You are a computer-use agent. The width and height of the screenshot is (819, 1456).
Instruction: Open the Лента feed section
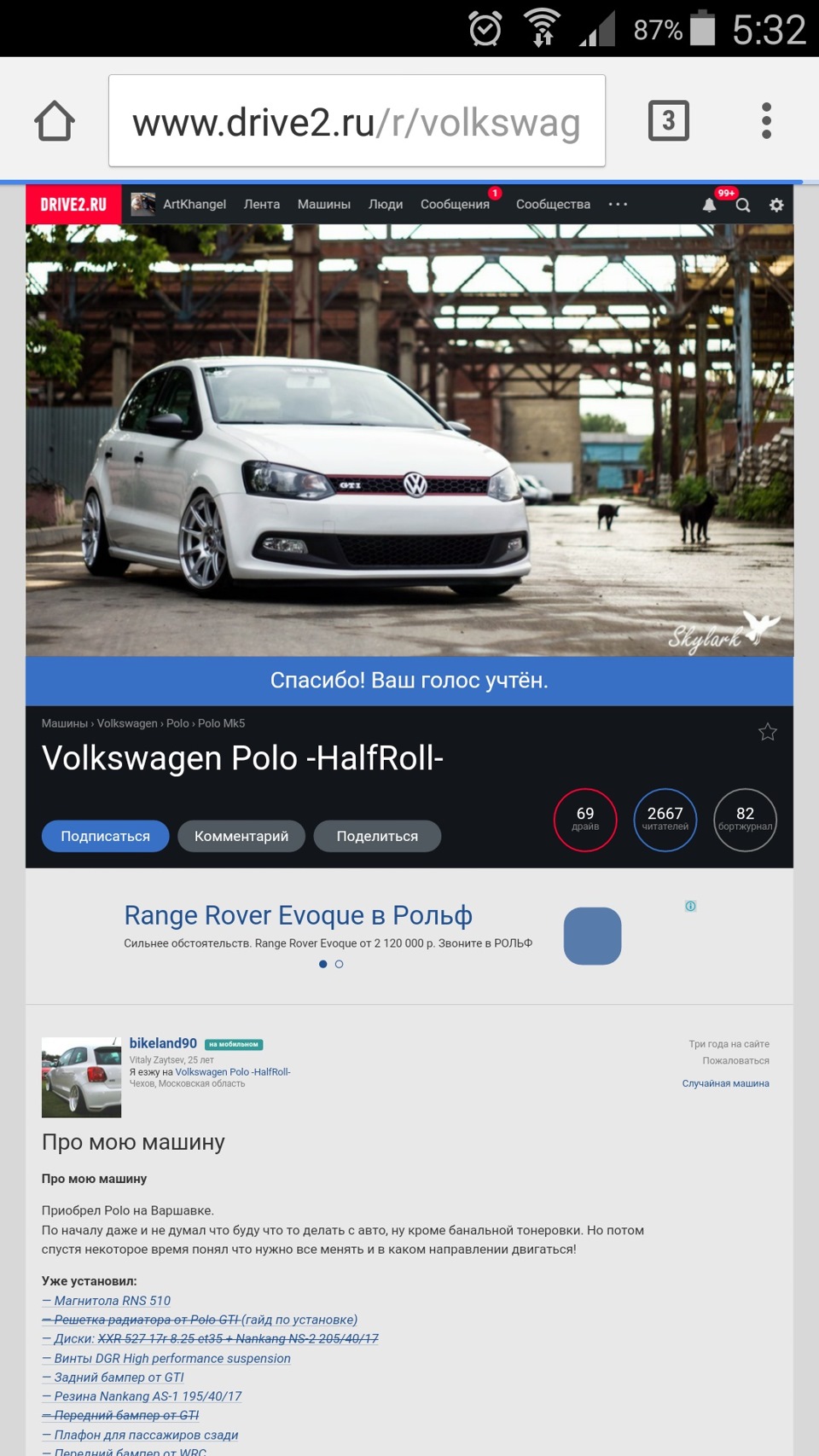(262, 205)
